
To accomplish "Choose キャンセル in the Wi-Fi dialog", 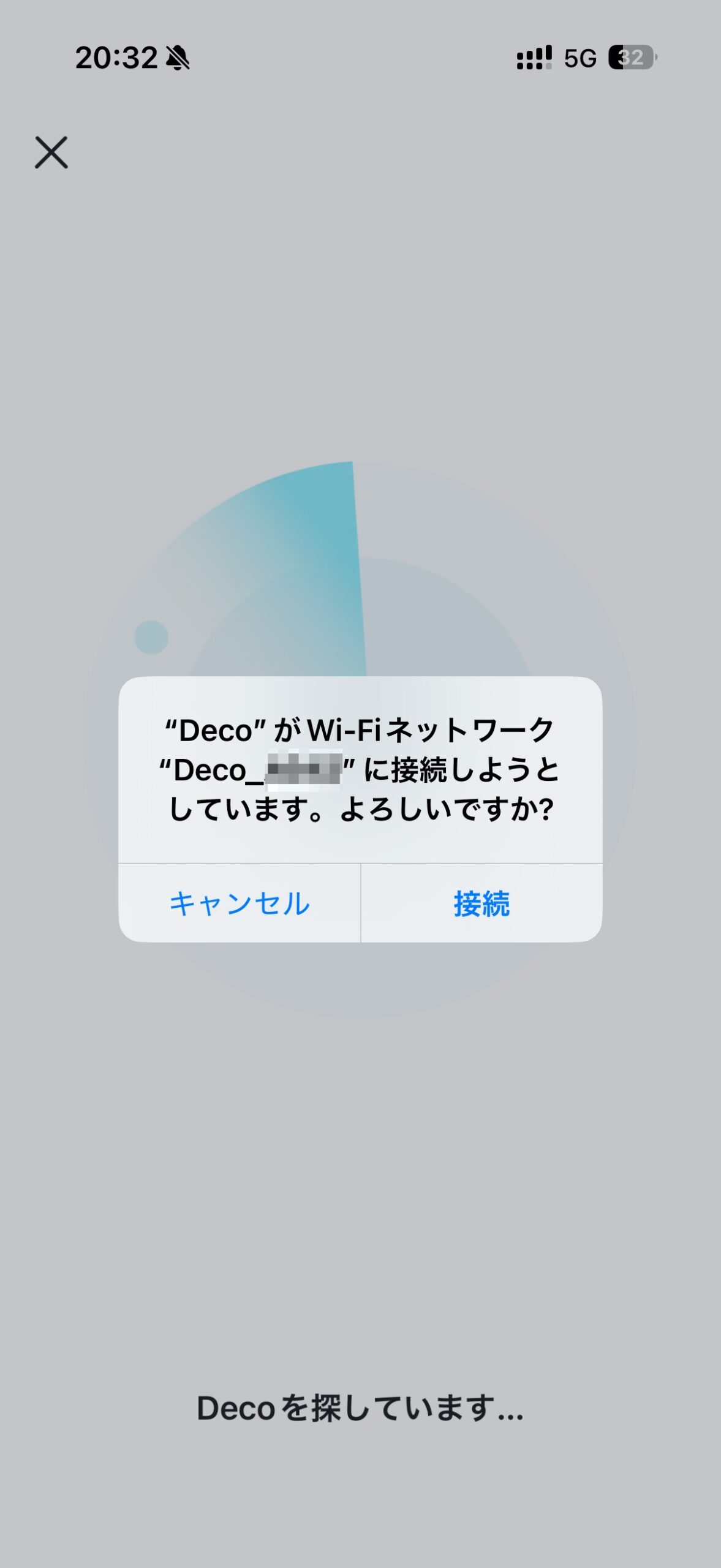I will tap(240, 903).
